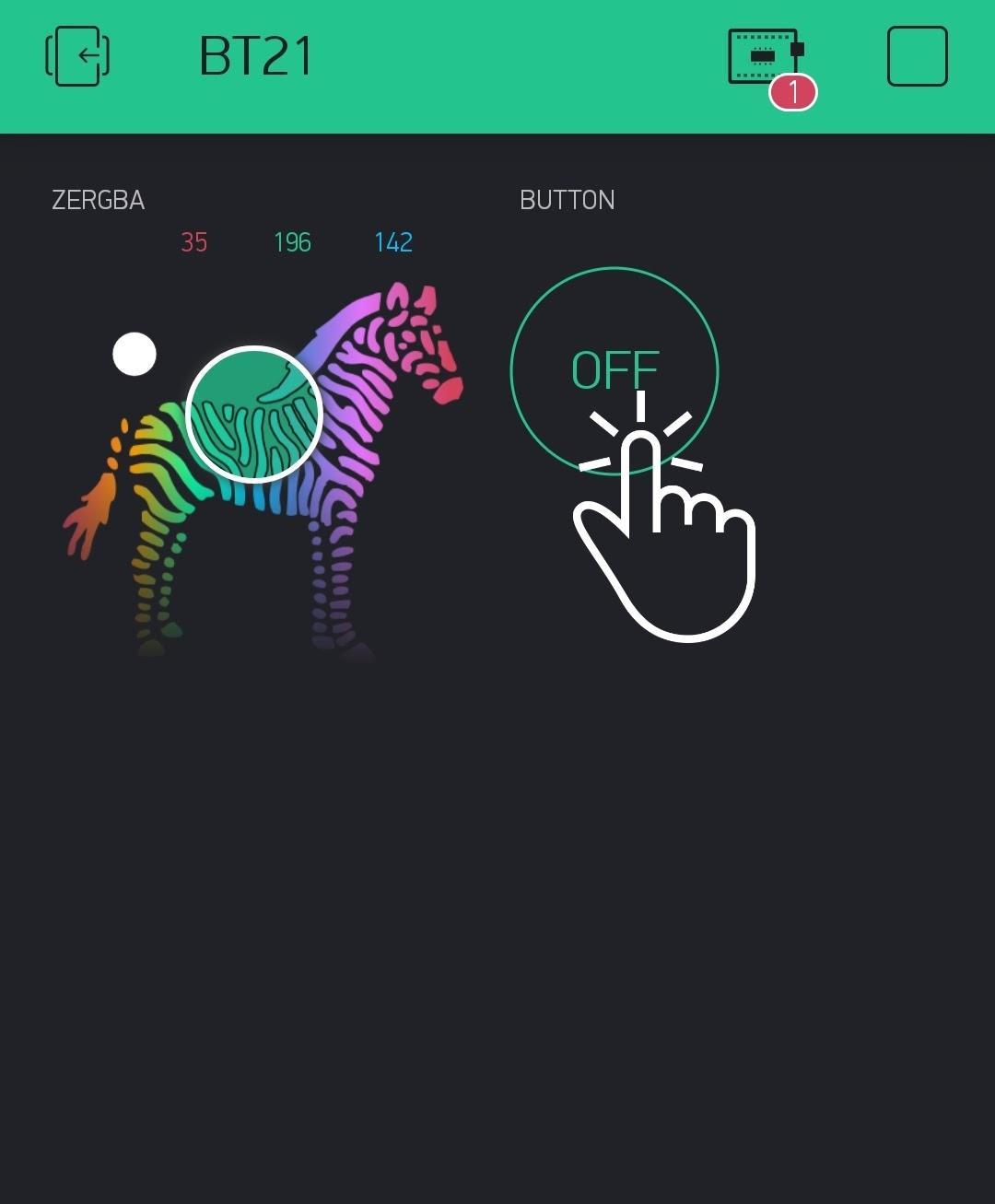Open the device hardware status icon
Screen dimensions: 995x1204
(x=765, y=57)
